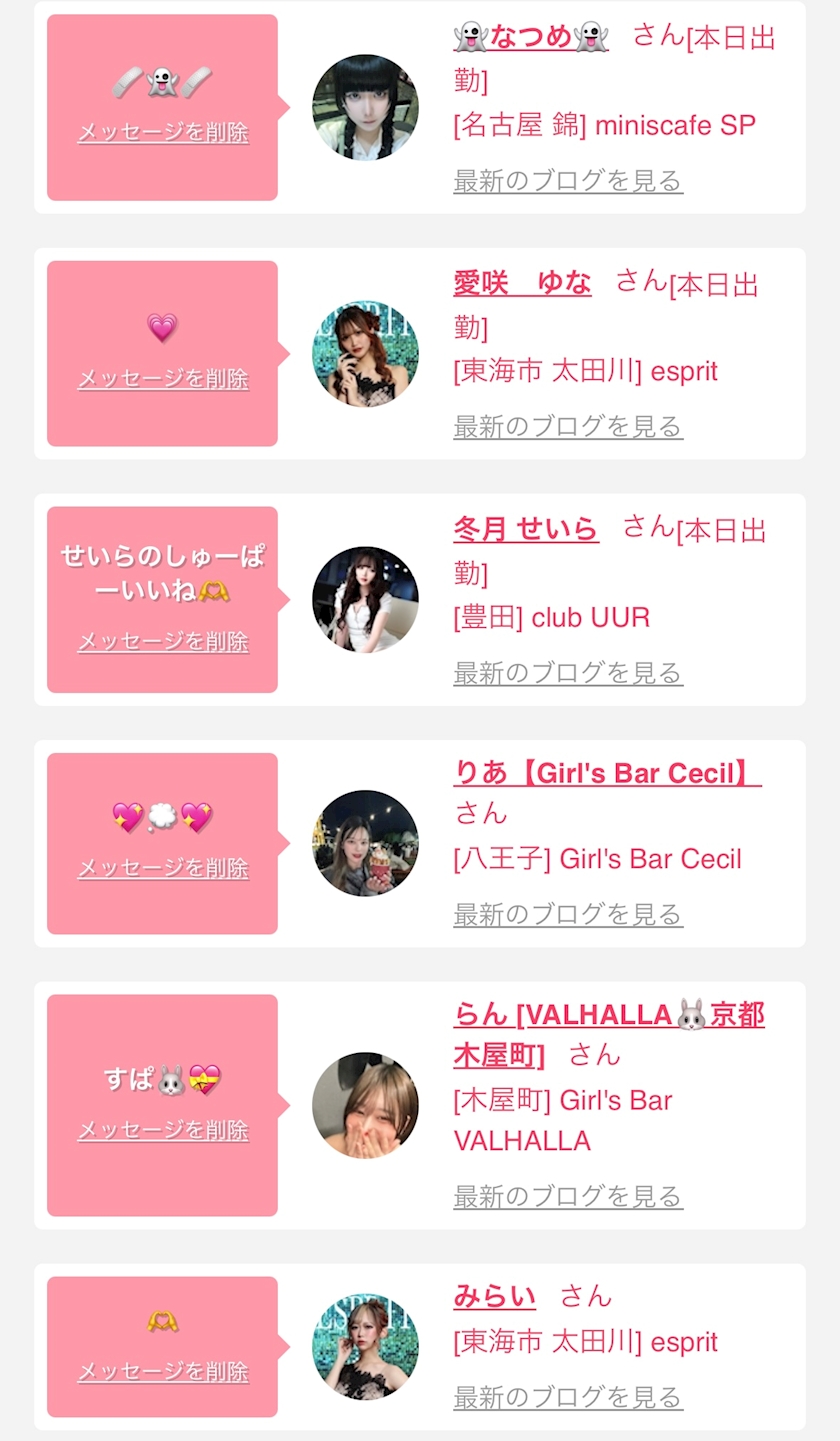The height and width of the screenshot is (1441, 840).
Task: Delete the heart message to 愛咲 ゆな
Action: point(163,379)
